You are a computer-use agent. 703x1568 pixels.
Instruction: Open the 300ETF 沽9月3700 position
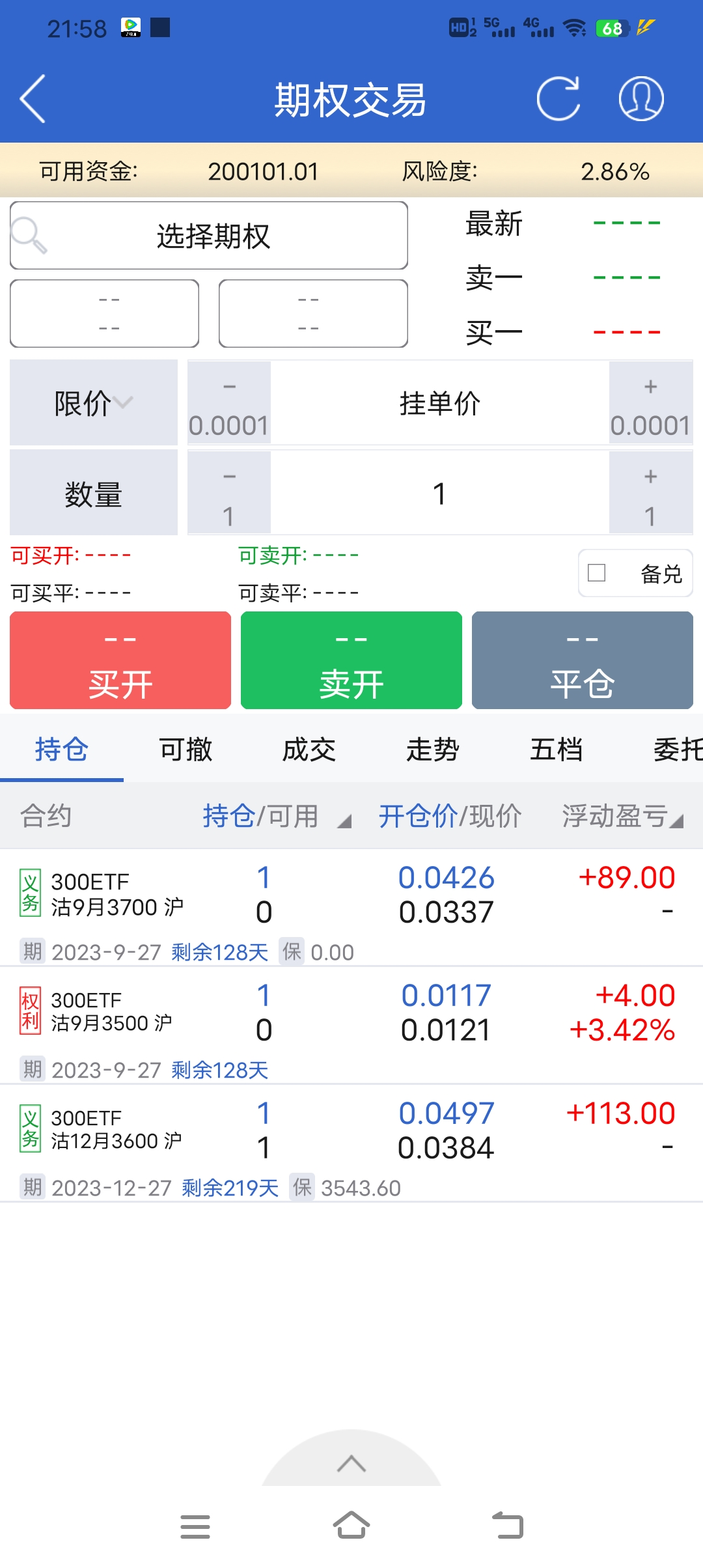117,894
